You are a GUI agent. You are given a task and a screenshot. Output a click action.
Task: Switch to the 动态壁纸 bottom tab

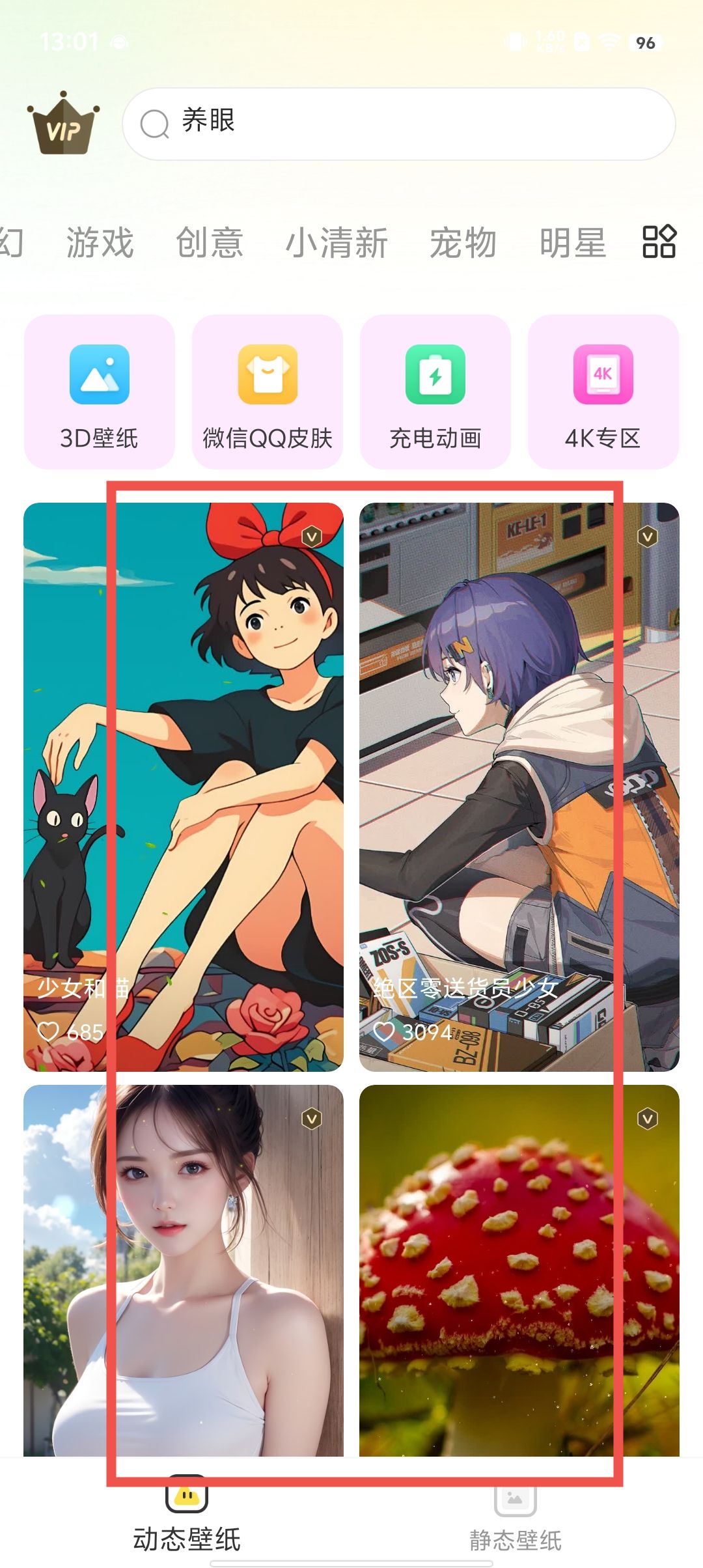click(x=187, y=1517)
